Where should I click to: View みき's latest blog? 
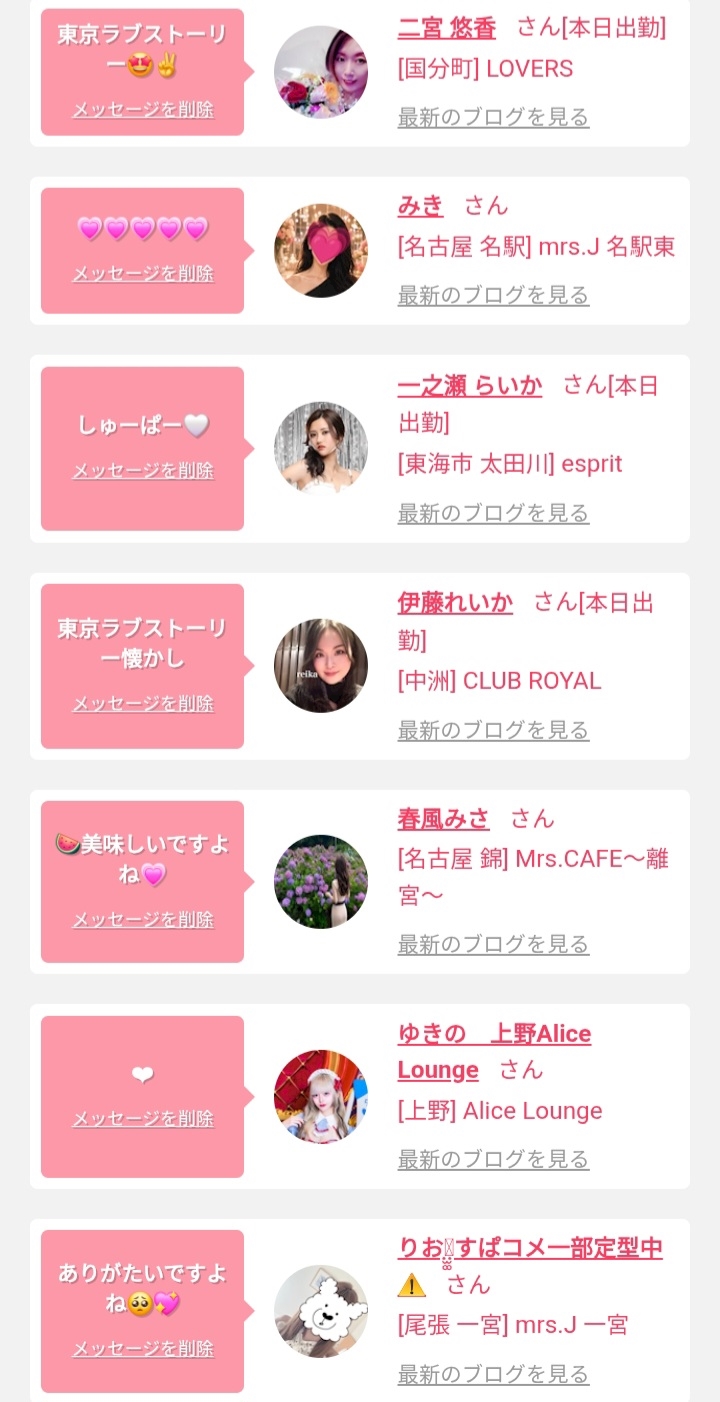click(x=493, y=295)
